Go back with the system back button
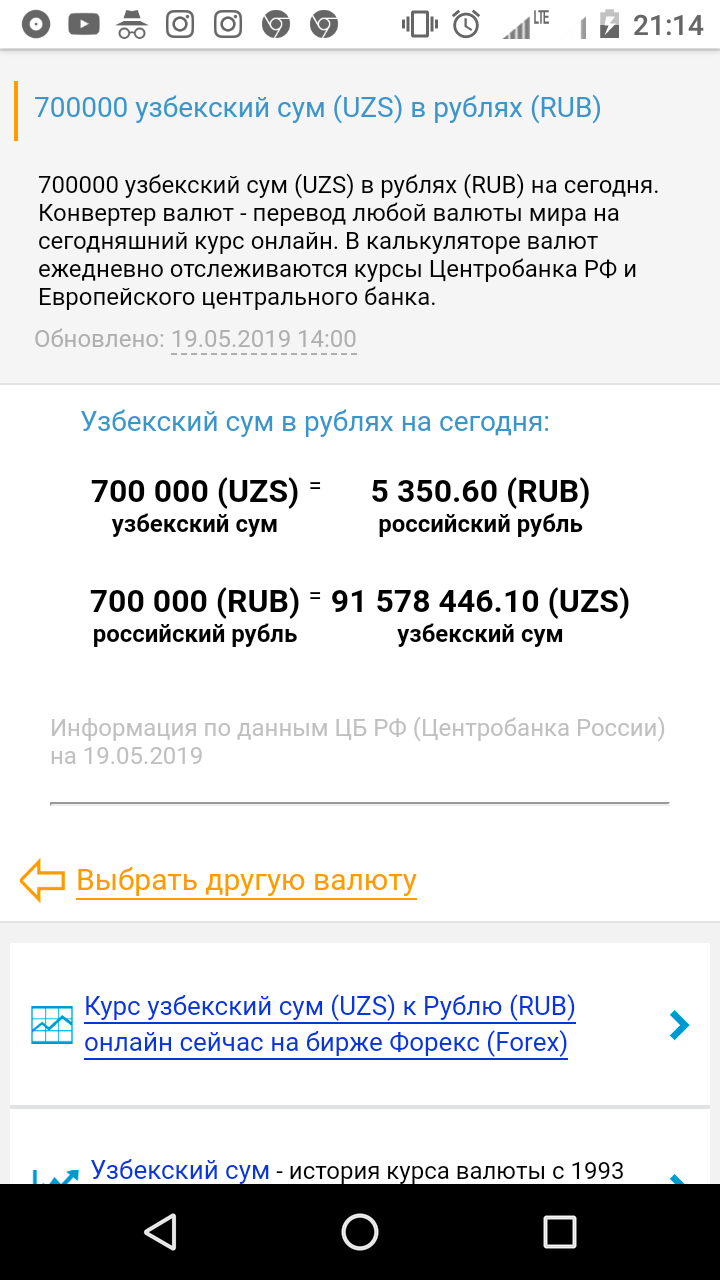This screenshot has height=1280, width=720. (x=160, y=1232)
